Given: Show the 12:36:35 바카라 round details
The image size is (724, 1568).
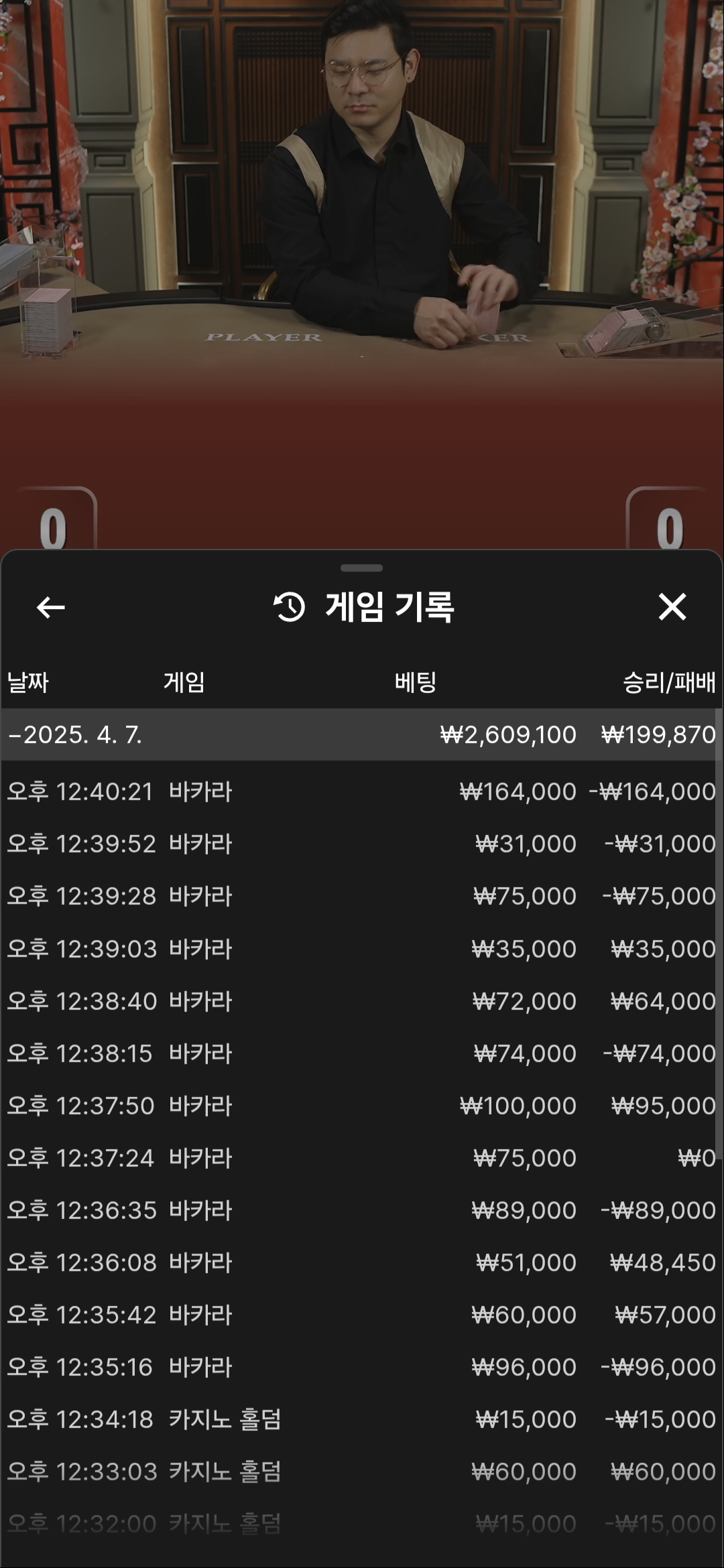Looking at the screenshot, I should click(362, 1210).
